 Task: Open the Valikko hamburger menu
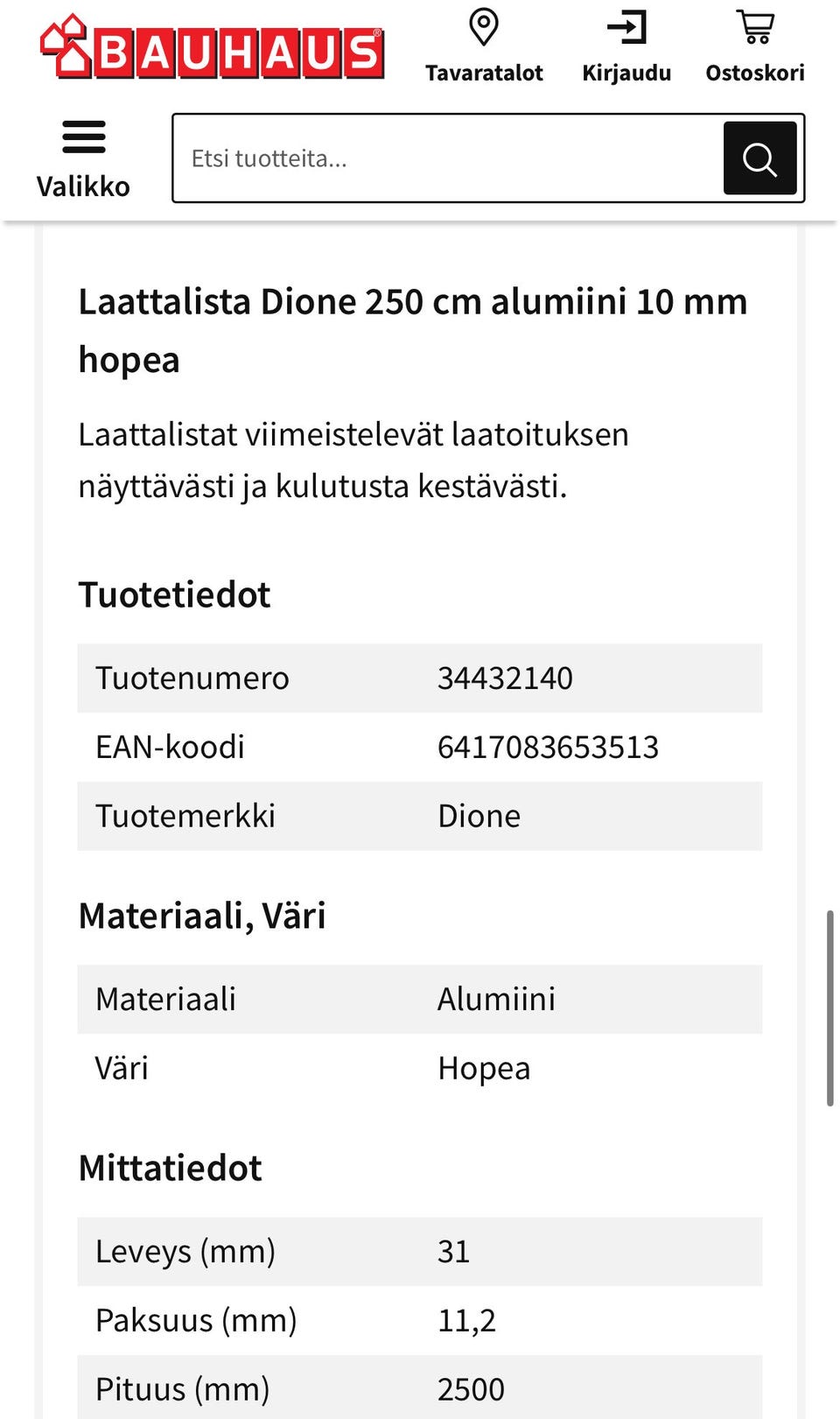[83, 159]
